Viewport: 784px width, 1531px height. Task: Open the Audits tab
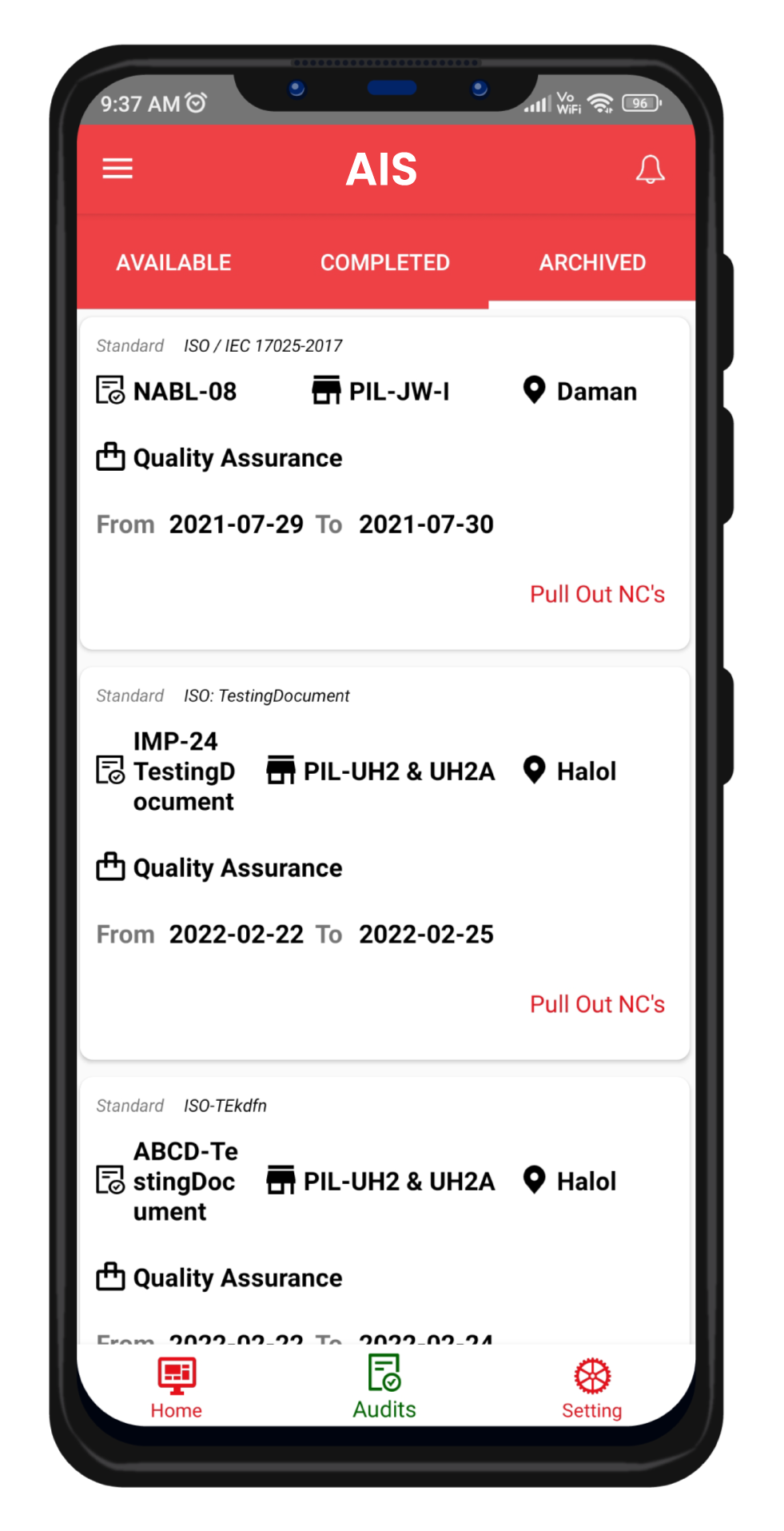tap(384, 1388)
